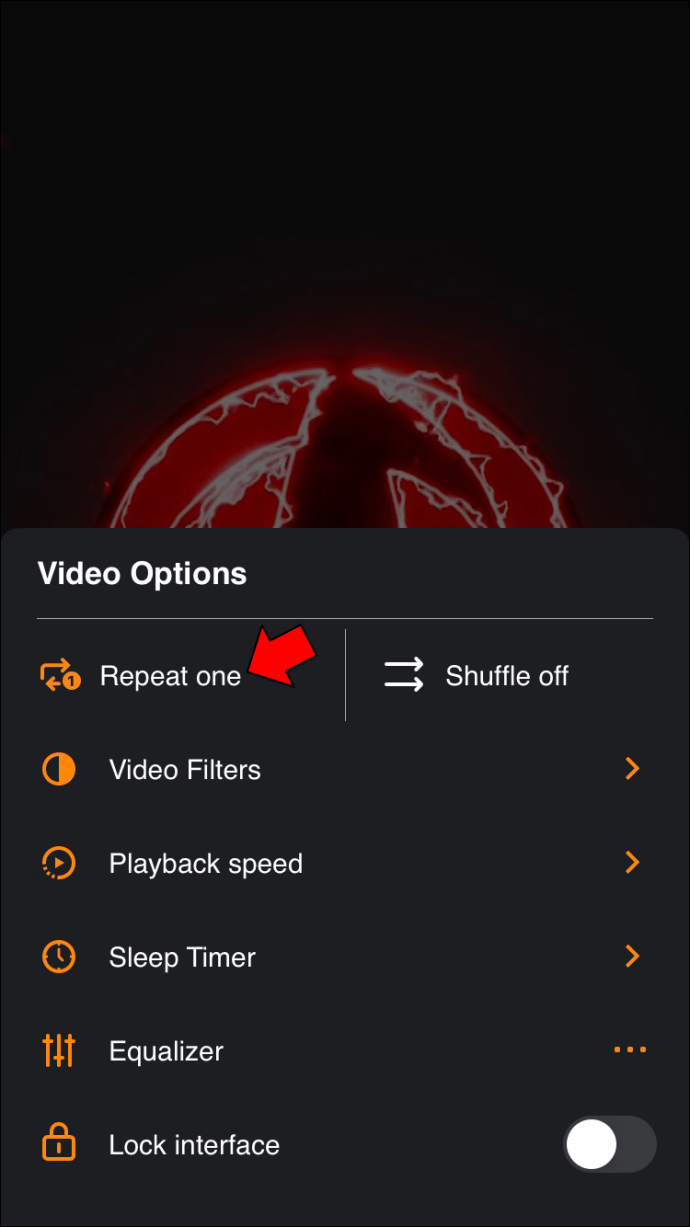Open Video Filters
This screenshot has height=1227, width=690.
pos(345,769)
